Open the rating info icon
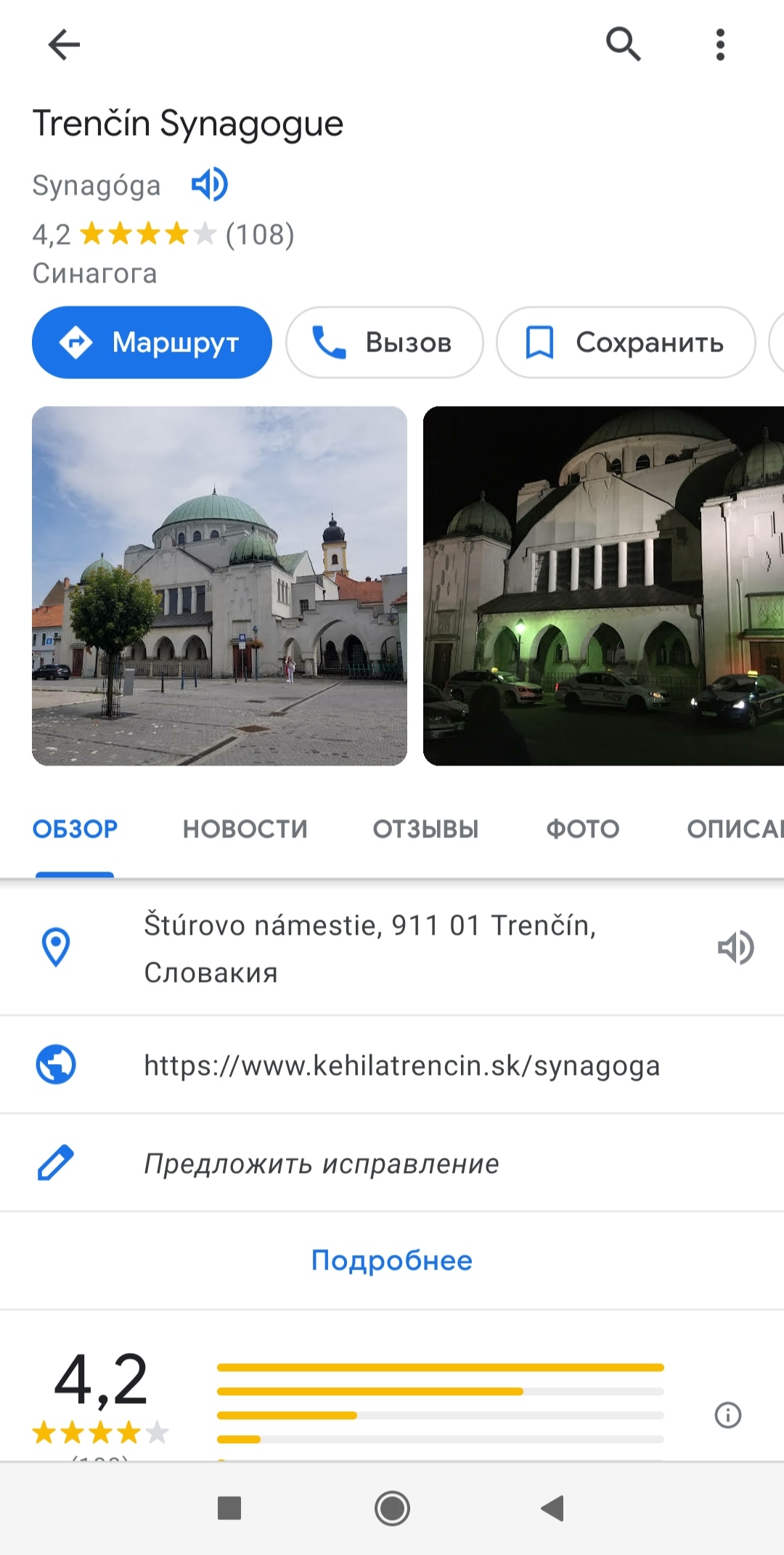 727,1415
